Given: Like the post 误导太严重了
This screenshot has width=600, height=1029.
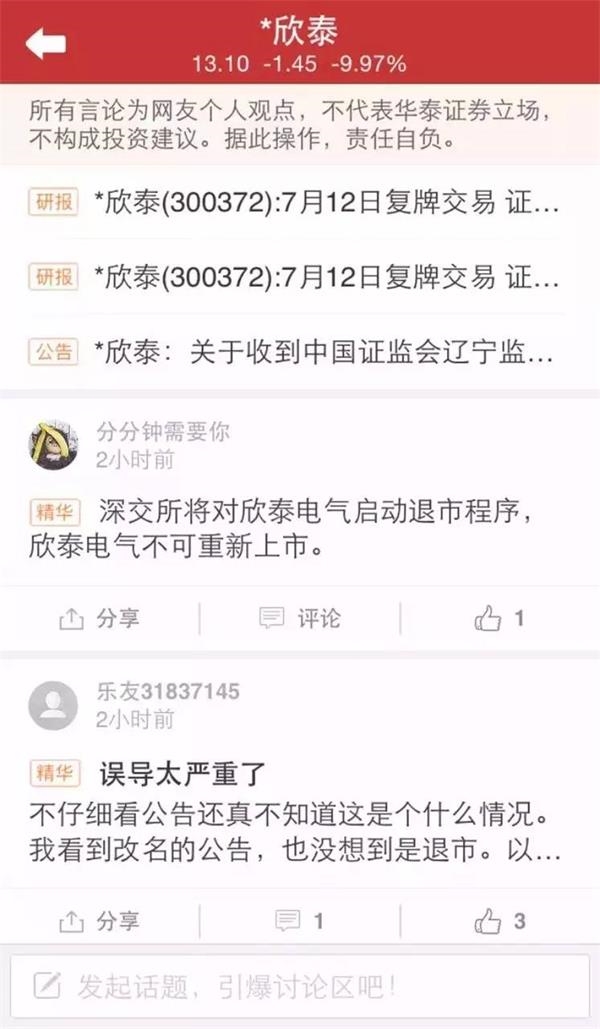Looking at the screenshot, I should (499, 921).
